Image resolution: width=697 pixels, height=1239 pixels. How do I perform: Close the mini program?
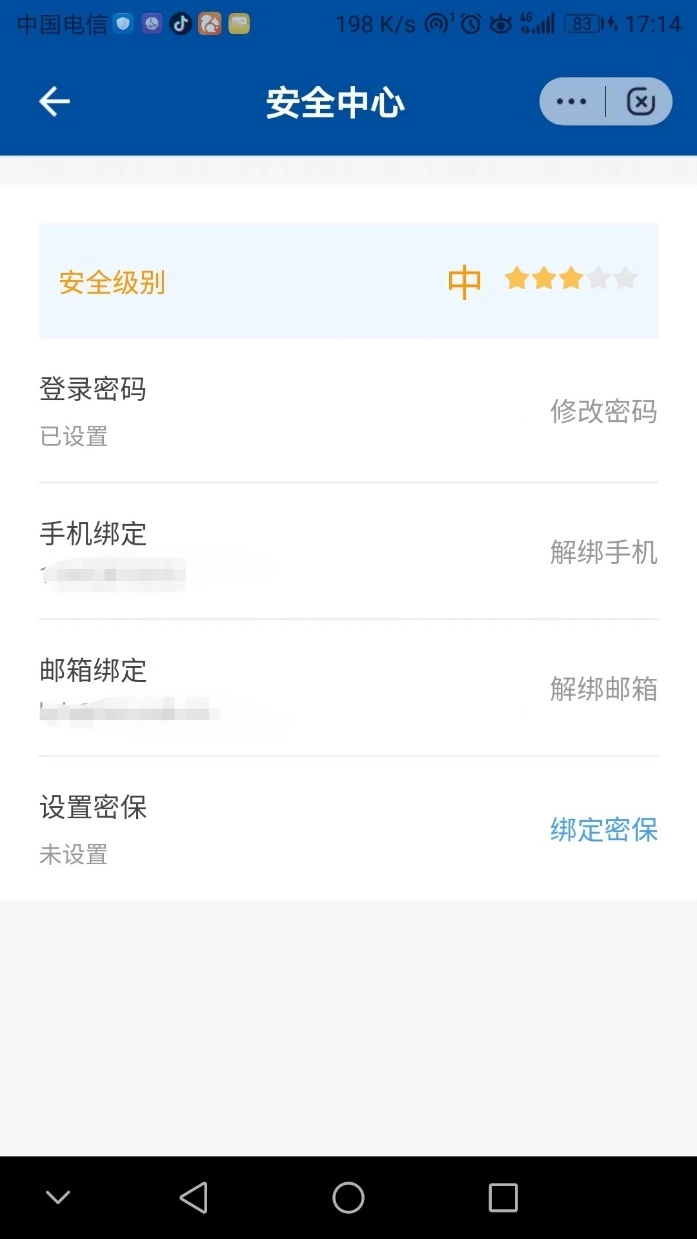(x=640, y=102)
